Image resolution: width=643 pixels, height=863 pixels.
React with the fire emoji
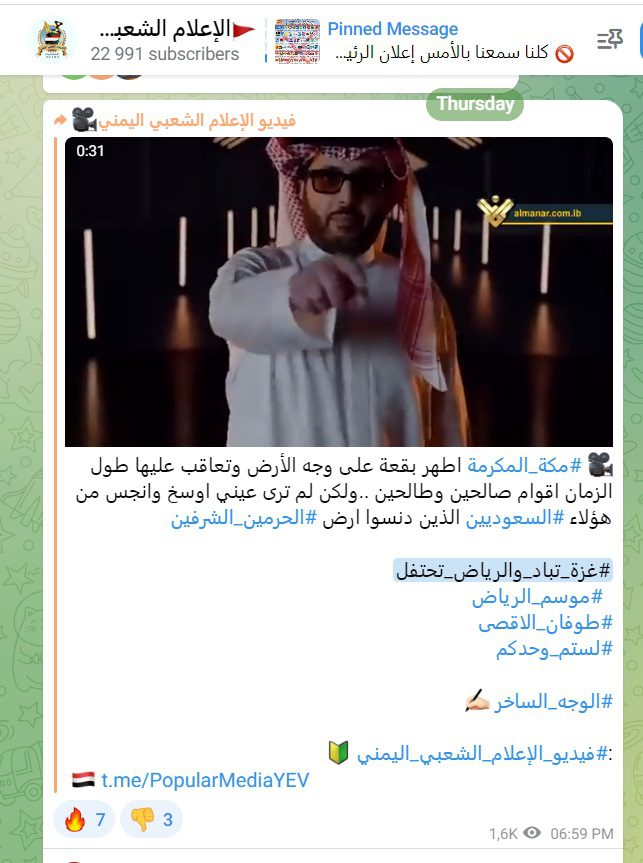click(x=87, y=821)
